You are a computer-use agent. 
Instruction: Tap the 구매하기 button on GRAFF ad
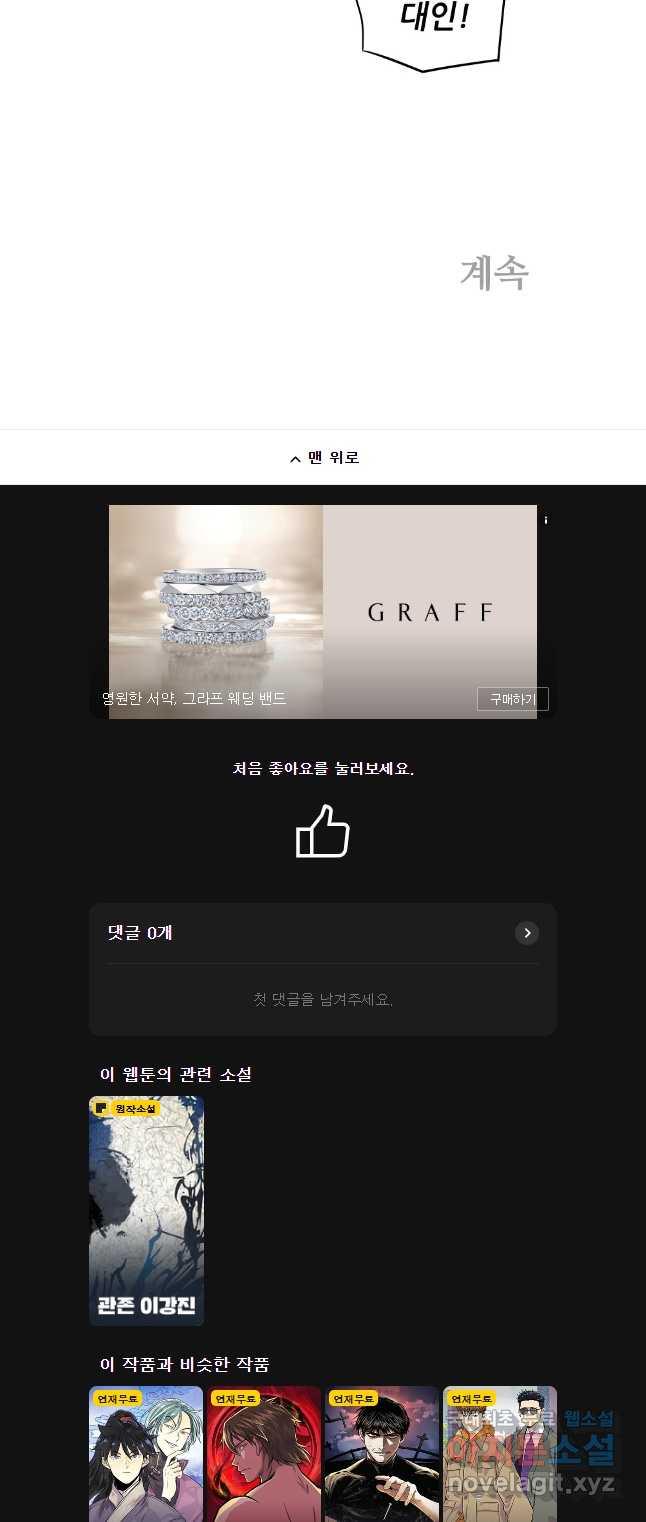point(512,699)
